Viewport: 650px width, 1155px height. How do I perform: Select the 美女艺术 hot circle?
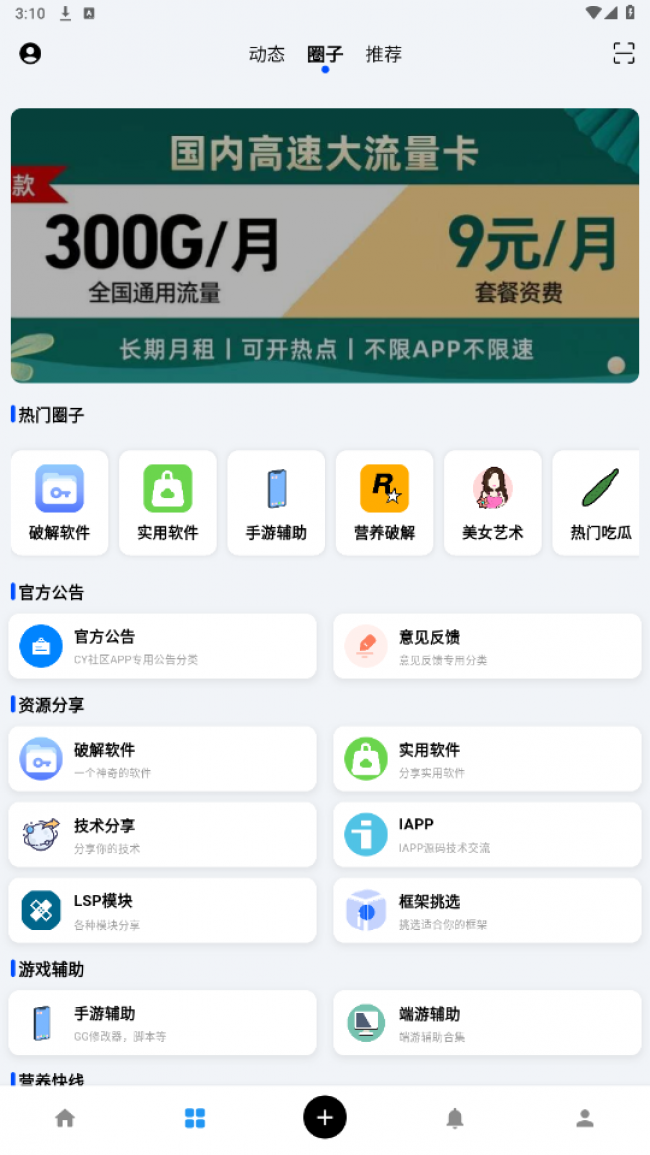(492, 502)
